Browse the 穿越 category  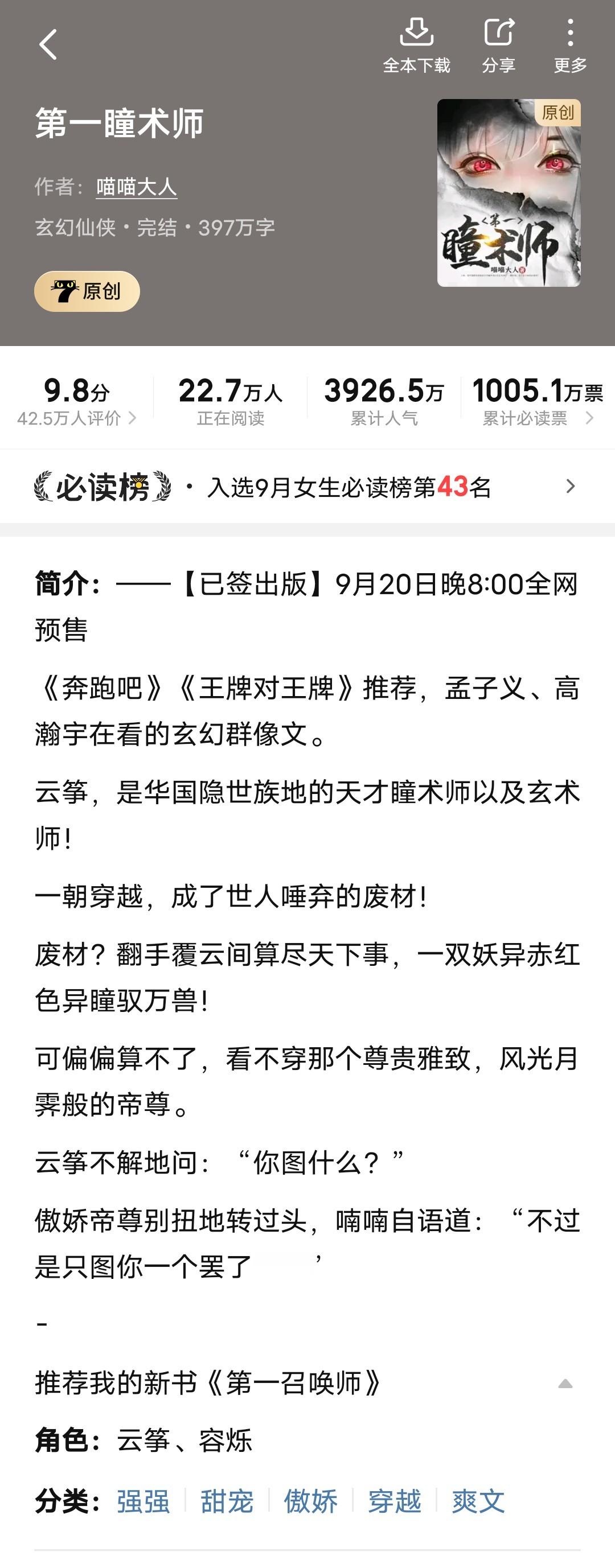point(395,1501)
